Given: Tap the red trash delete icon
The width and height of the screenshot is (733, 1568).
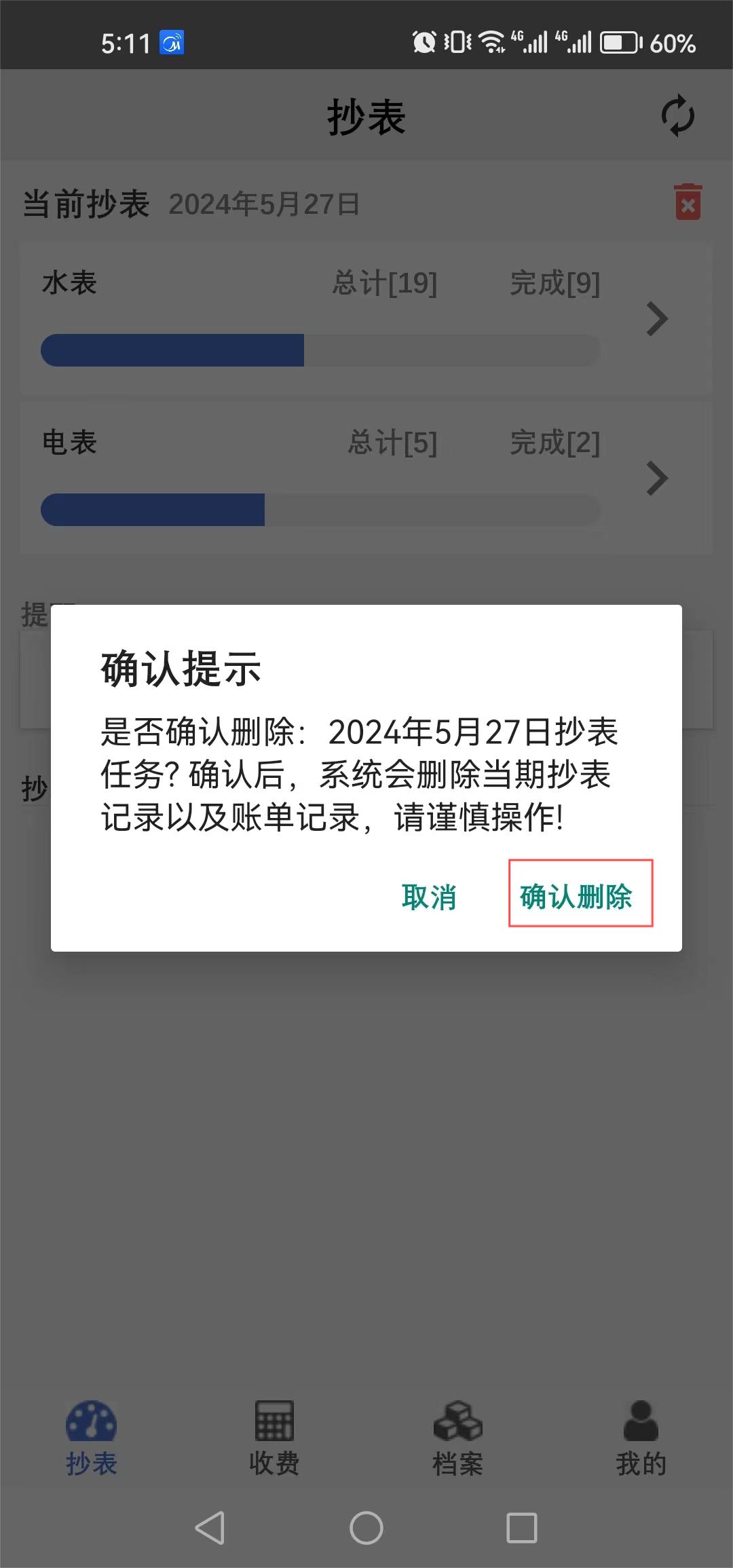Looking at the screenshot, I should pos(688,202).
